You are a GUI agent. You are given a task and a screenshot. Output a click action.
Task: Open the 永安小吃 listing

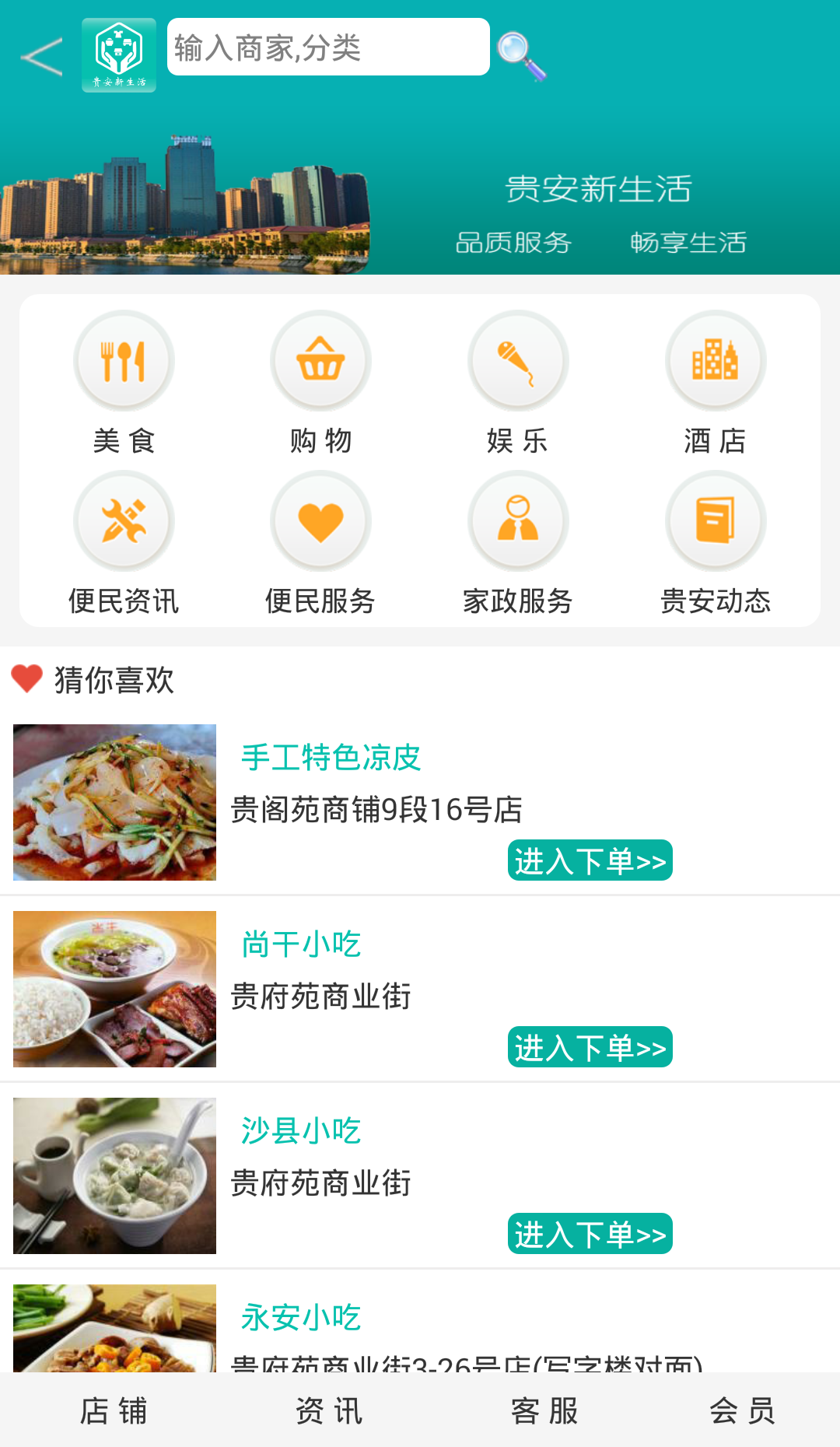click(301, 1318)
